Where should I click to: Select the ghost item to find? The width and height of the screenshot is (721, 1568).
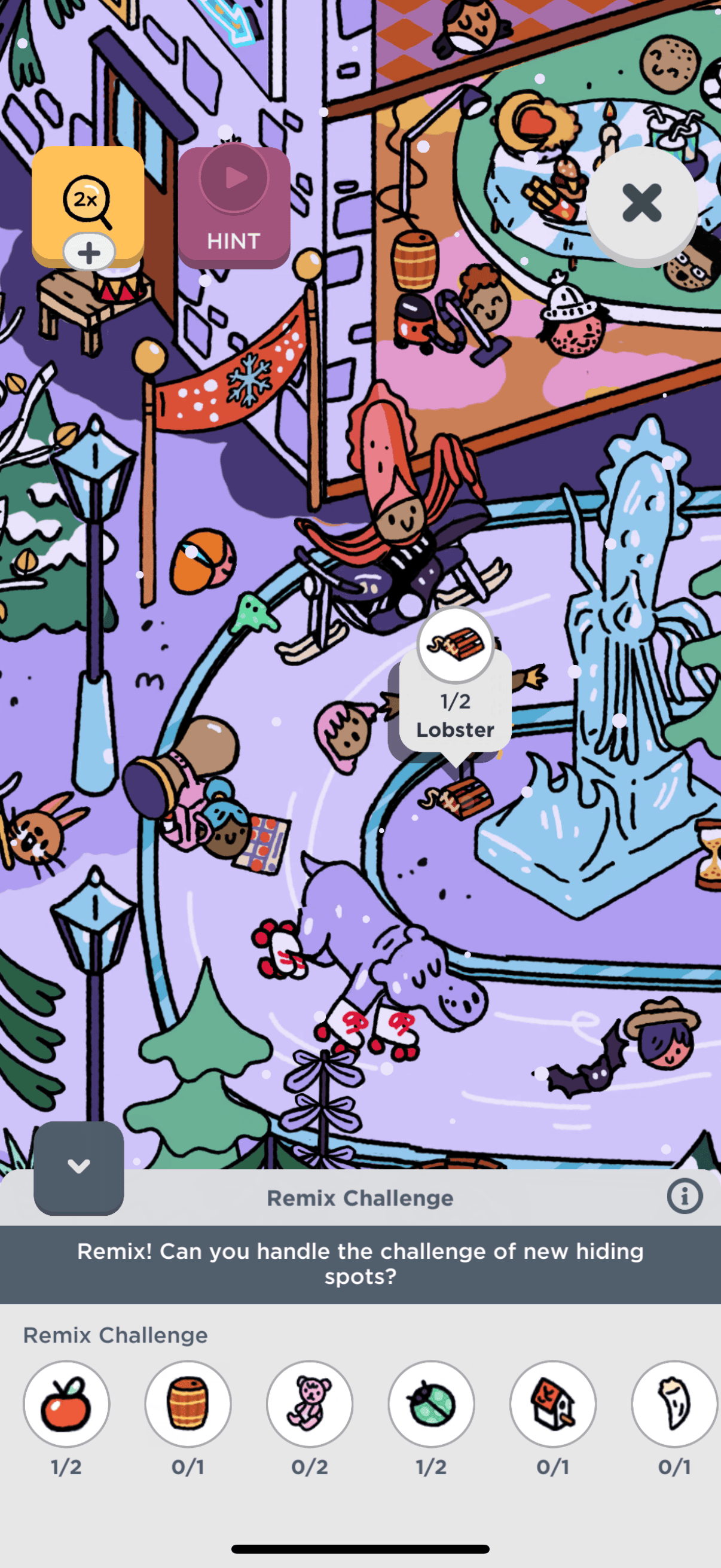tap(674, 1404)
